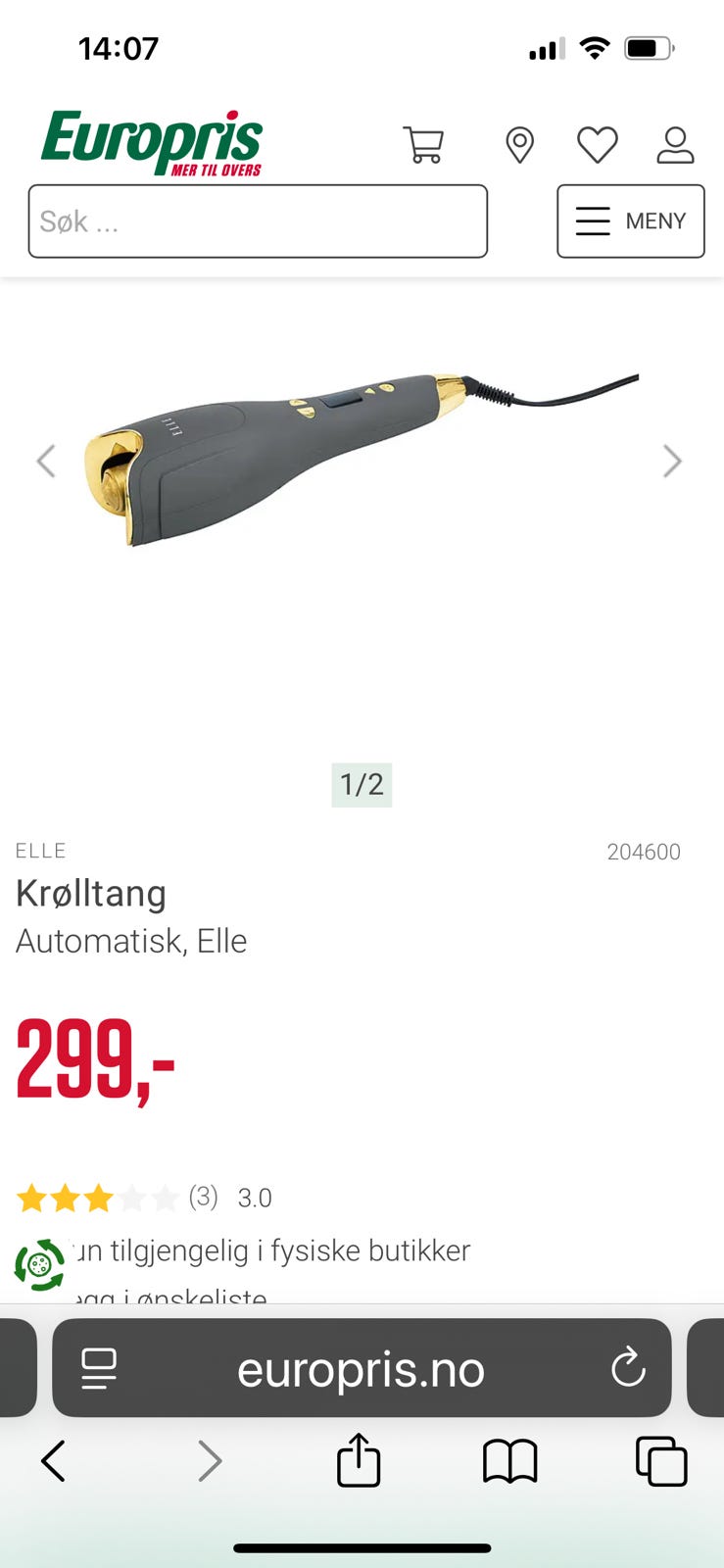Open the reviews by tapping (3)
Screen dimensions: 724x1568
pyautogui.click(x=203, y=1198)
